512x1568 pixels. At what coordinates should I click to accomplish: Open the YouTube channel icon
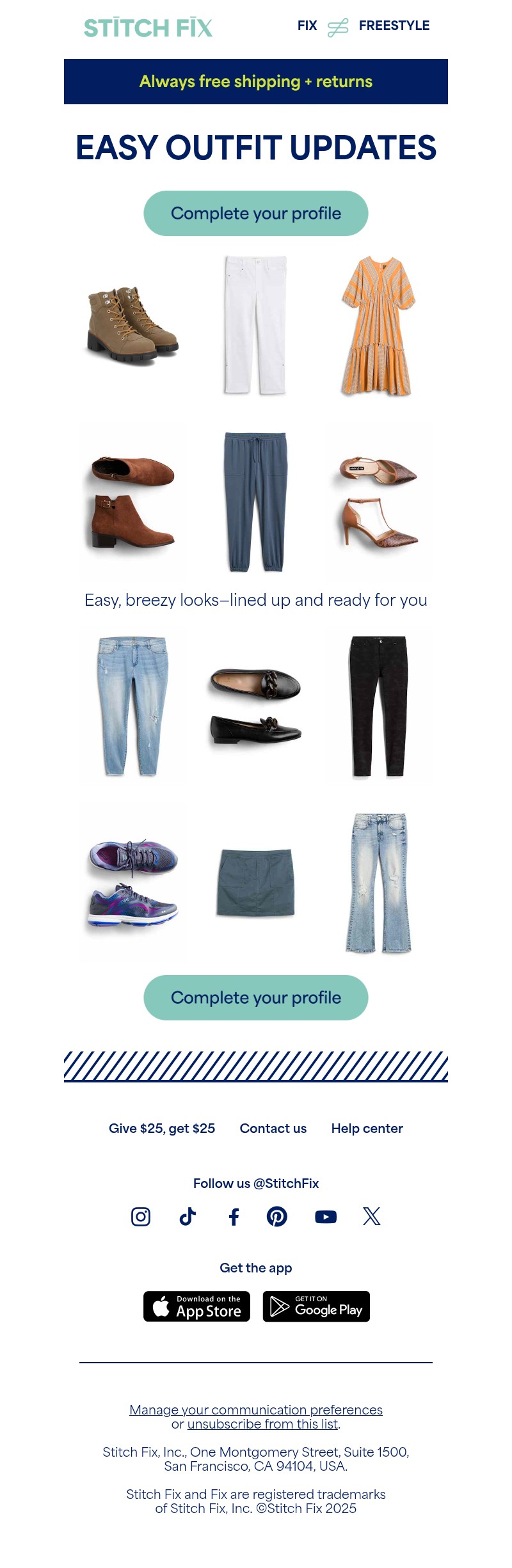pos(326,1216)
